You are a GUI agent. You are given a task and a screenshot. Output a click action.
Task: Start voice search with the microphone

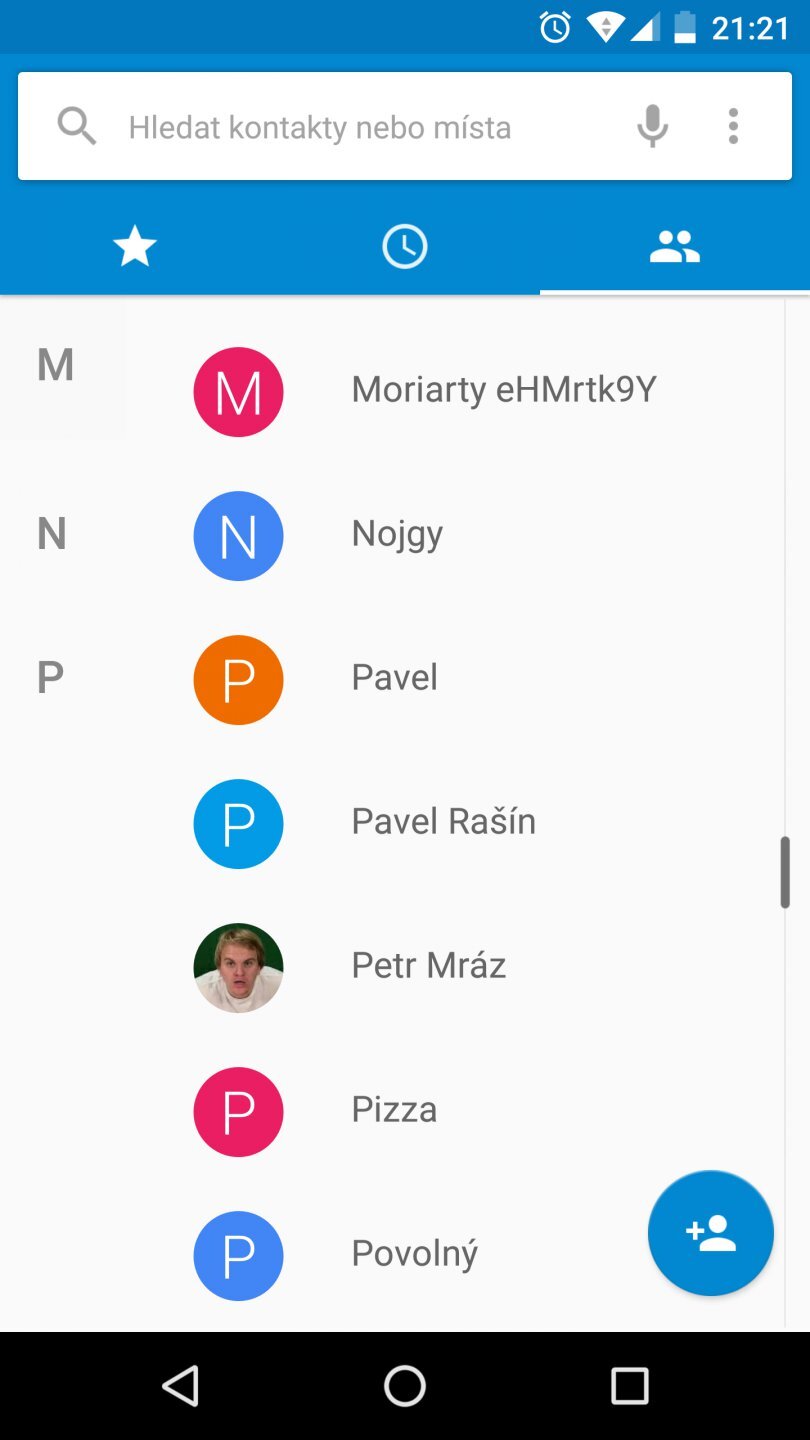point(652,127)
